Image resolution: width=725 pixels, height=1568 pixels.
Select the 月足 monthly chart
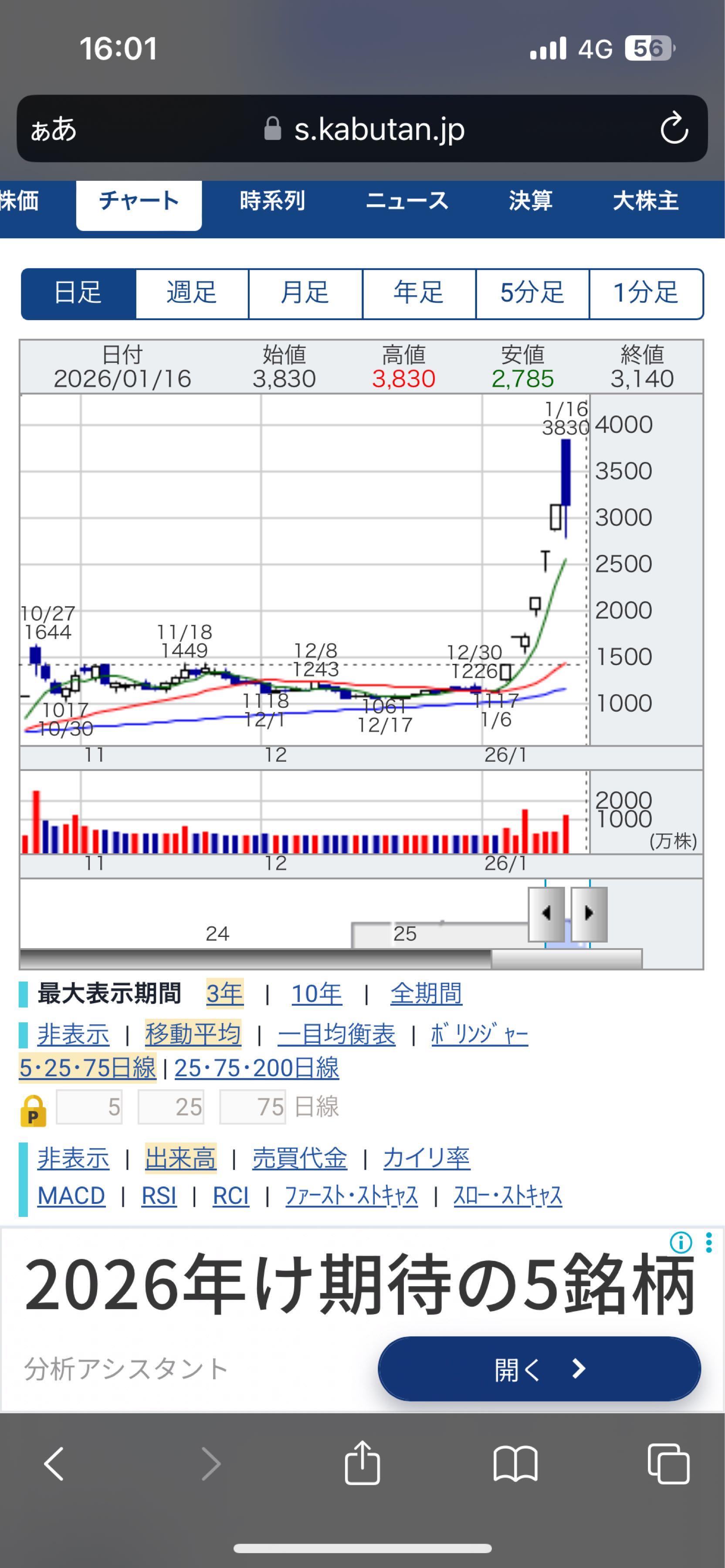pos(305,294)
